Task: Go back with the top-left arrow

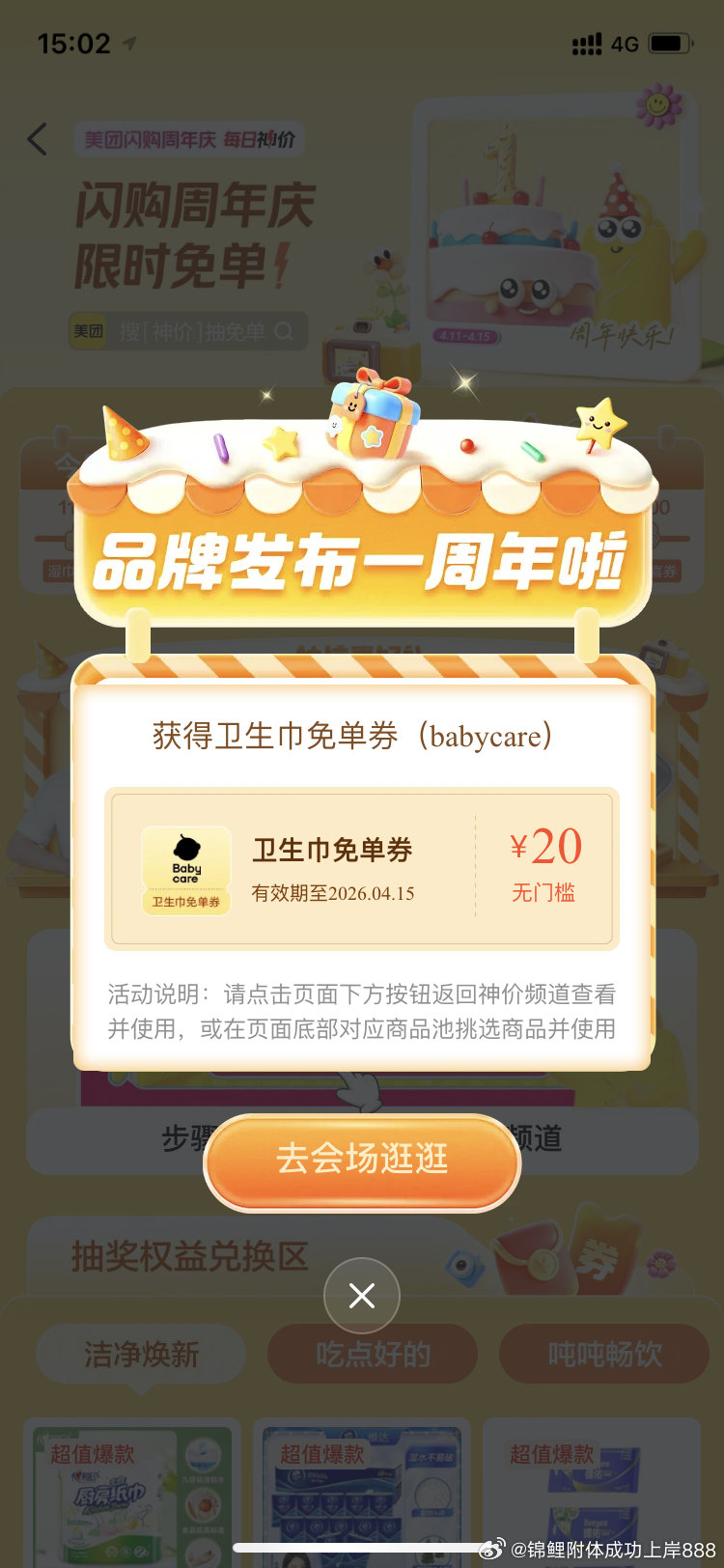Action: 38,139
